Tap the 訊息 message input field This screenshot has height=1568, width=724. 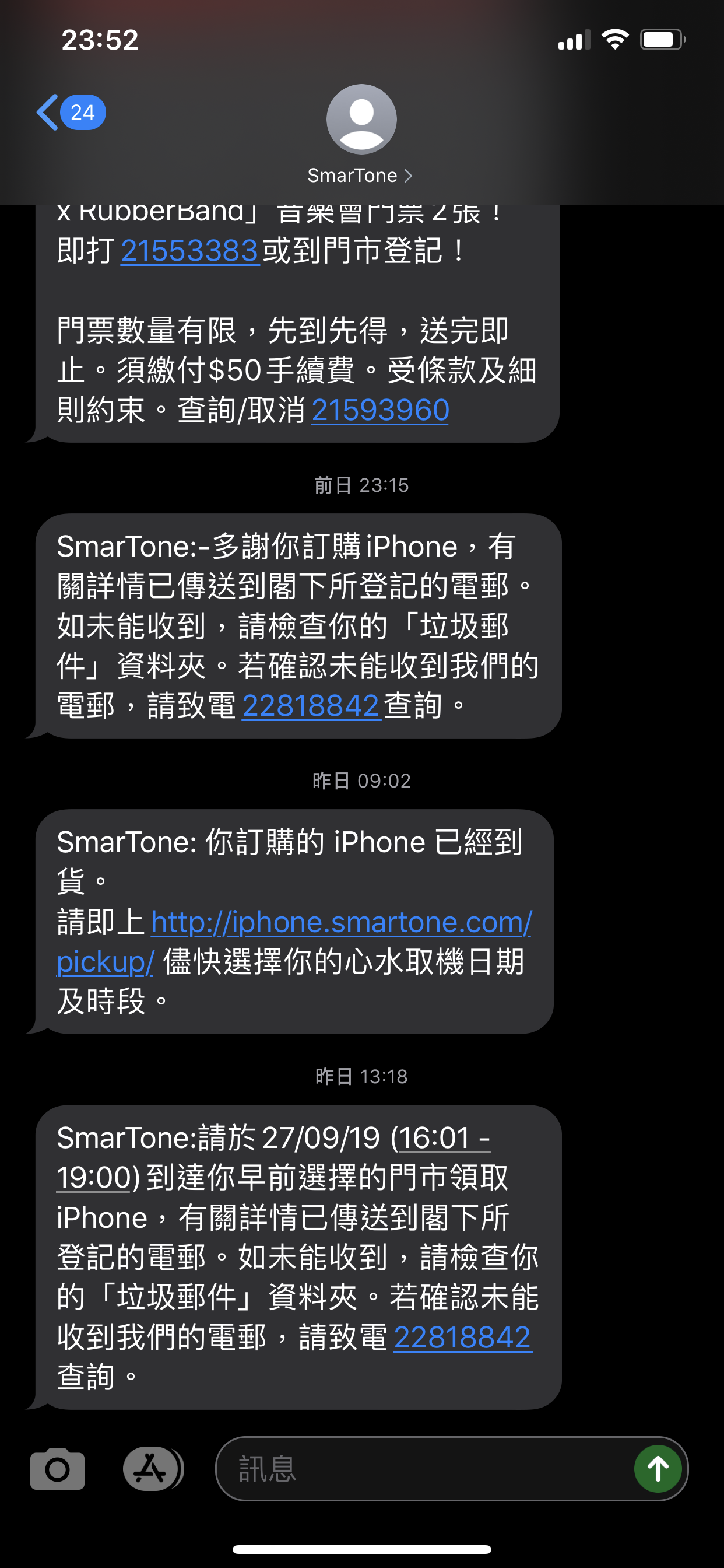[365, 1468]
